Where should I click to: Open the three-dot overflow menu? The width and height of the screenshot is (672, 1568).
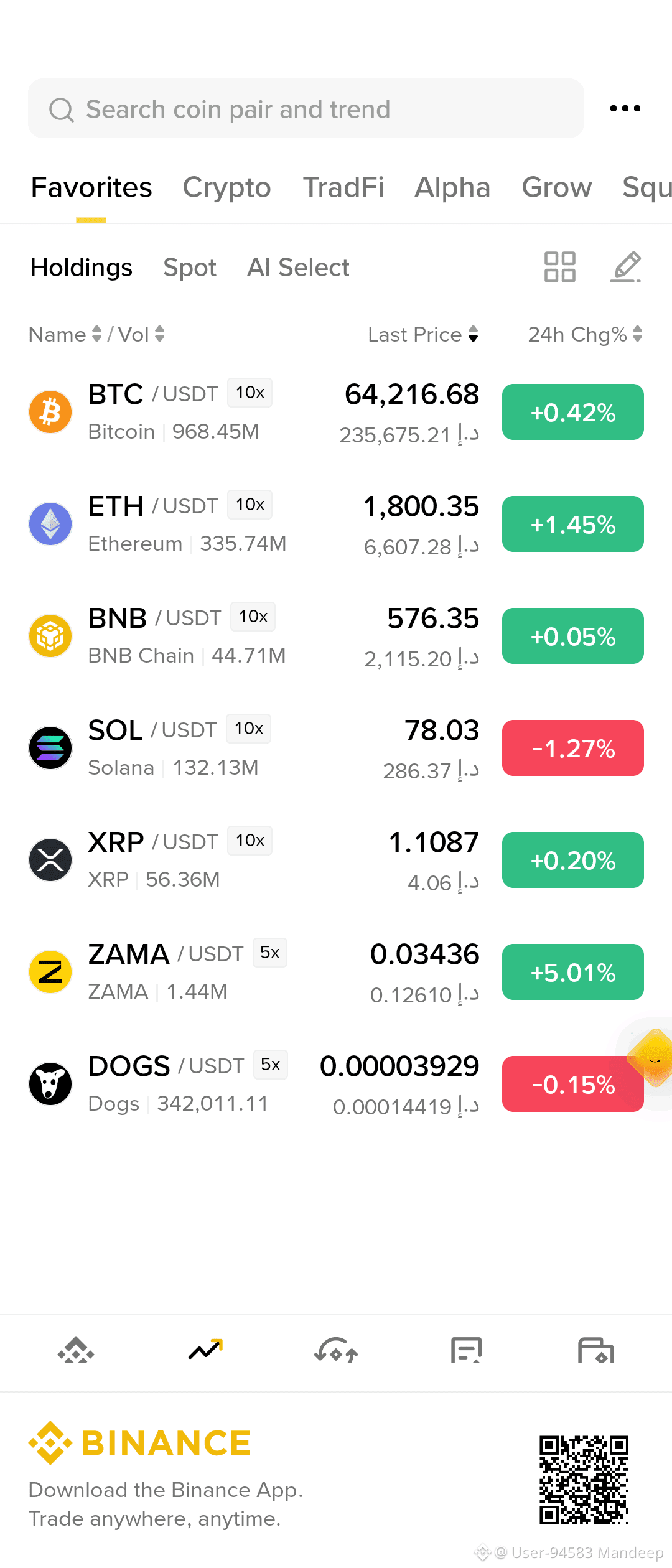pos(625,109)
